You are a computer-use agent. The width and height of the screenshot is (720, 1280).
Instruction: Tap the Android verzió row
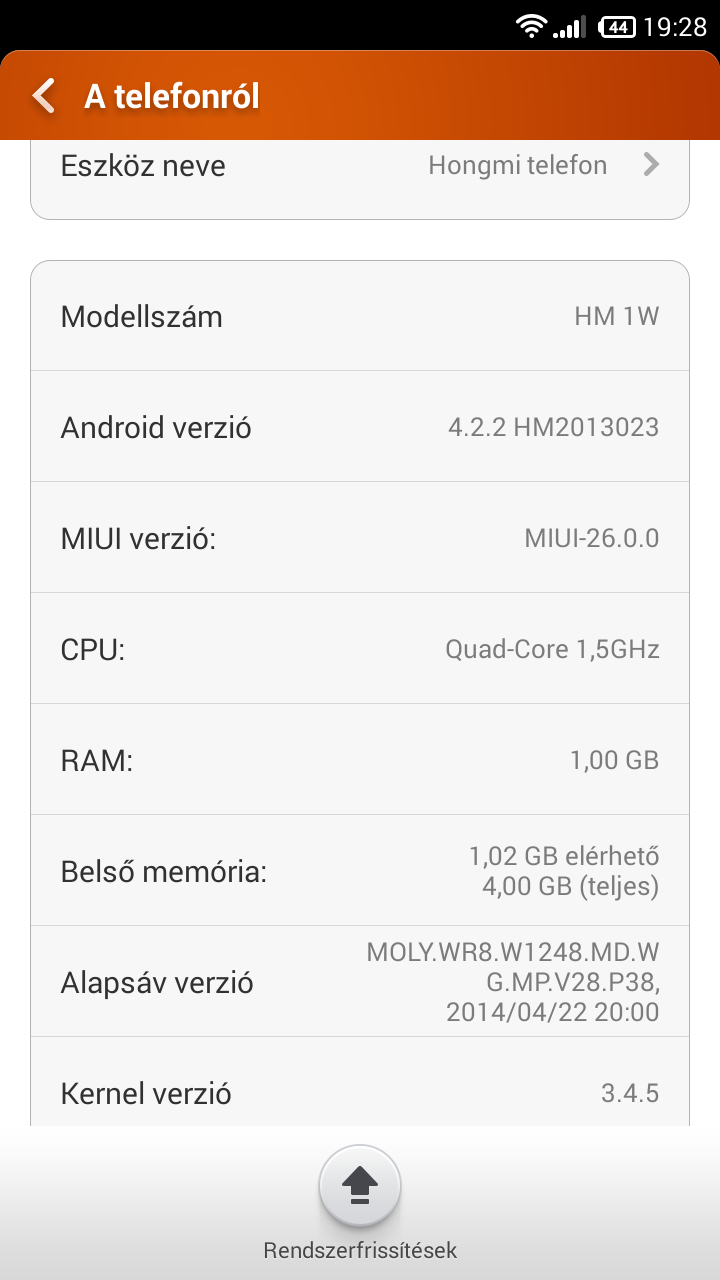pos(360,427)
